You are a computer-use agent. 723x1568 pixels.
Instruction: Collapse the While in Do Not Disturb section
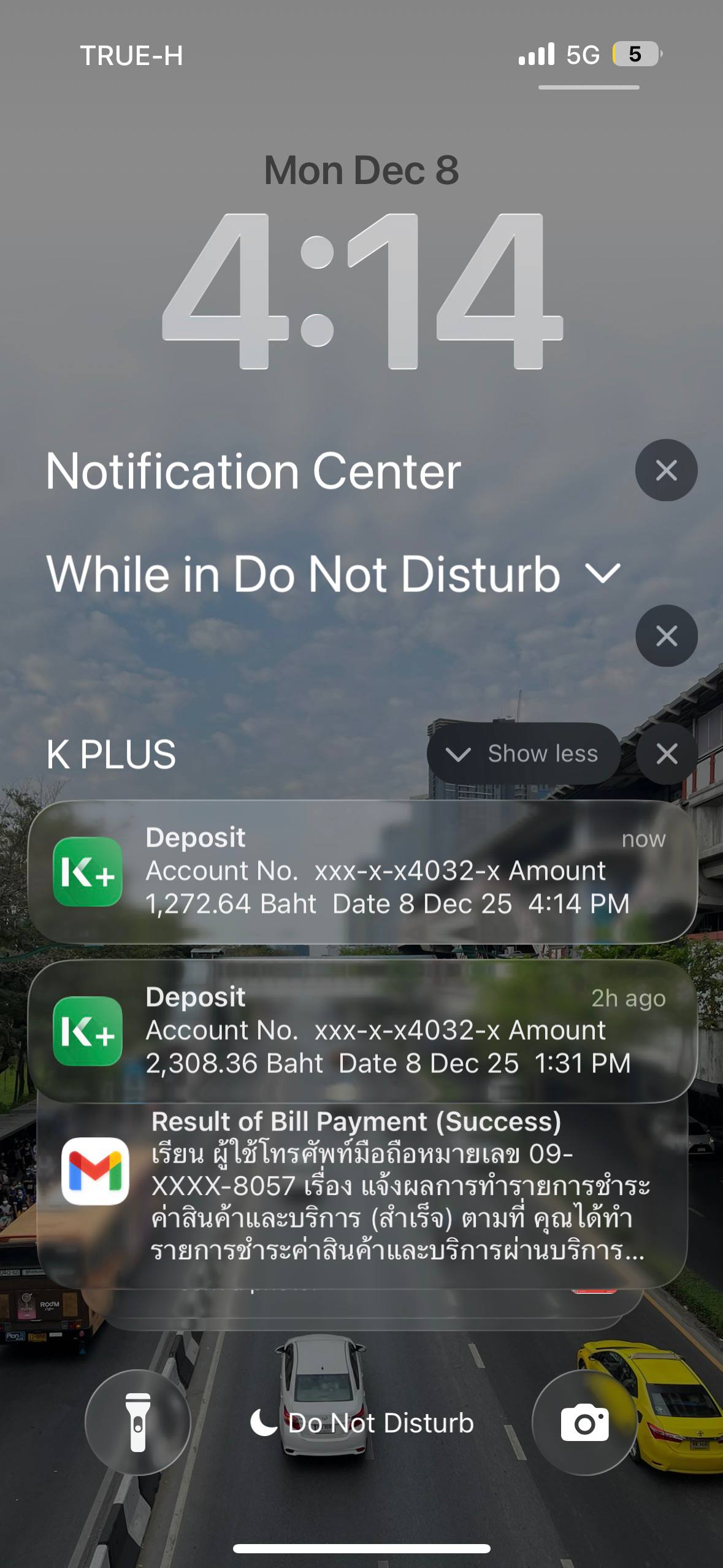coord(603,574)
